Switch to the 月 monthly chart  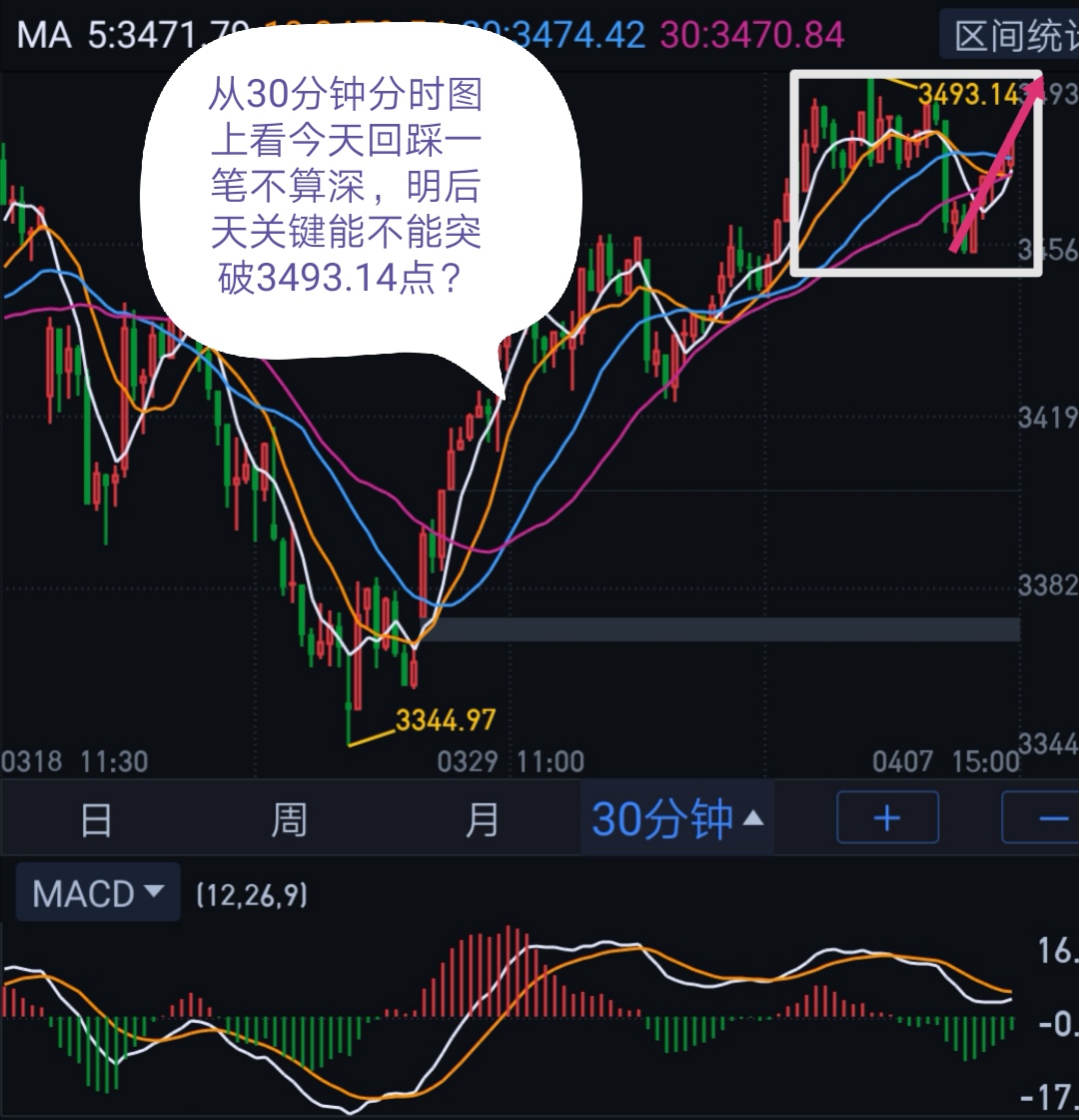tap(482, 819)
